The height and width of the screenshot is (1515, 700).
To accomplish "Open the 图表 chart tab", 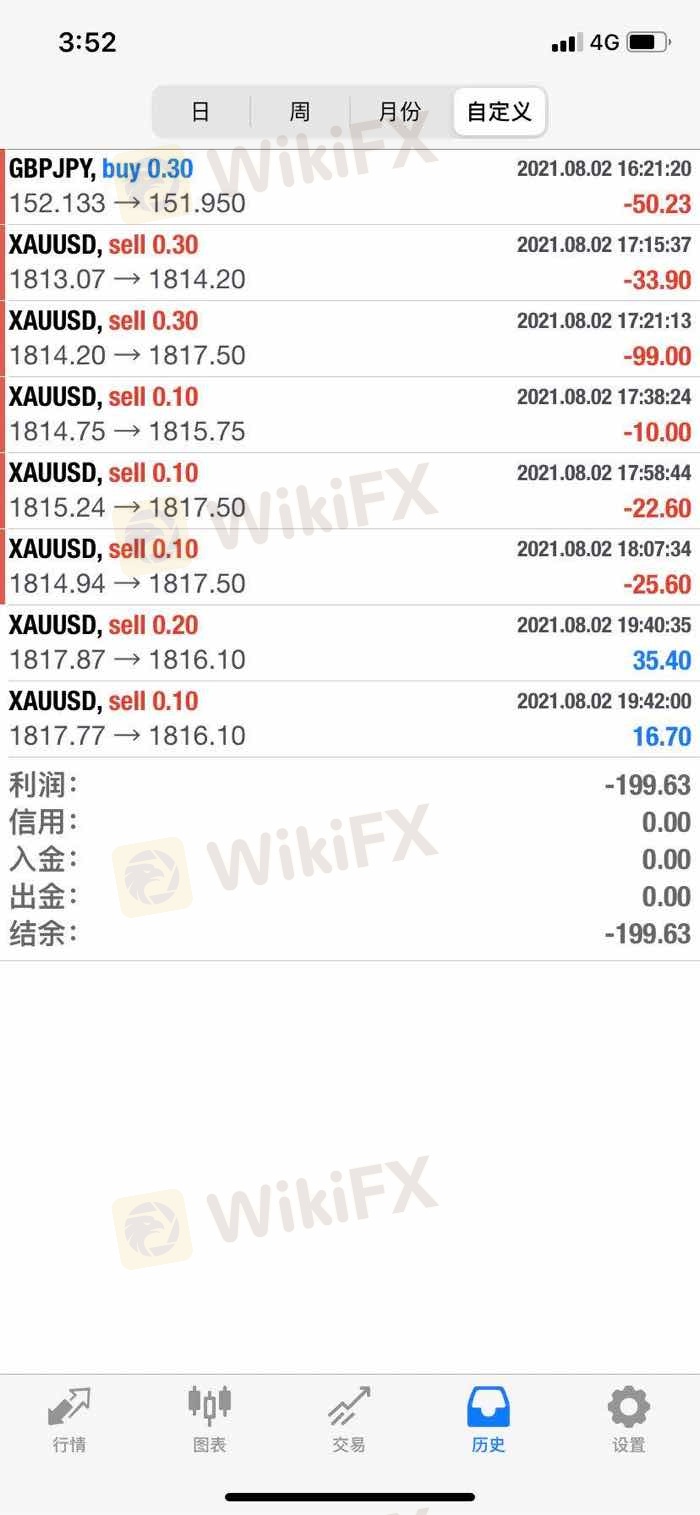I will pyautogui.click(x=209, y=1419).
